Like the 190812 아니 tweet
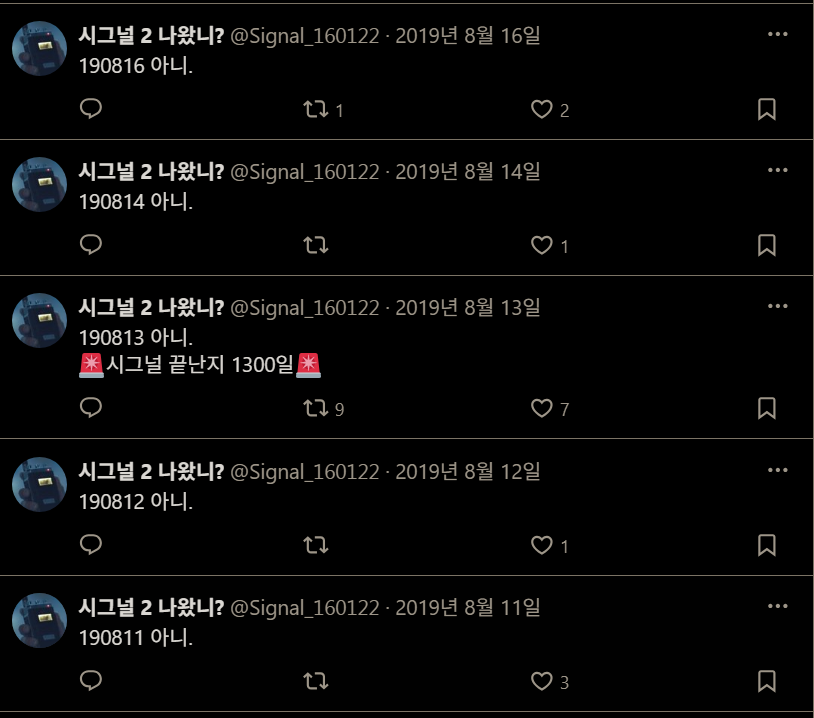 tap(541, 546)
